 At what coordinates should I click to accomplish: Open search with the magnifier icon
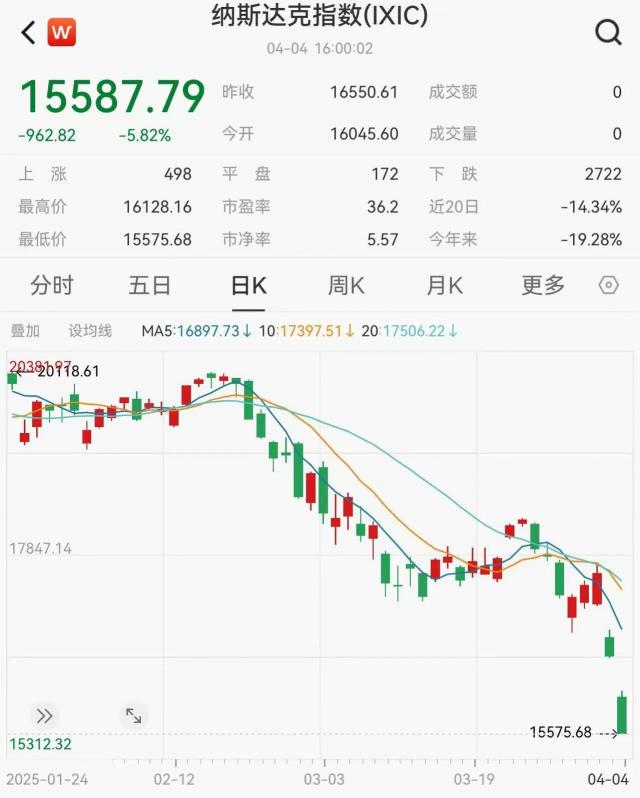pyautogui.click(x=608, y=33)
